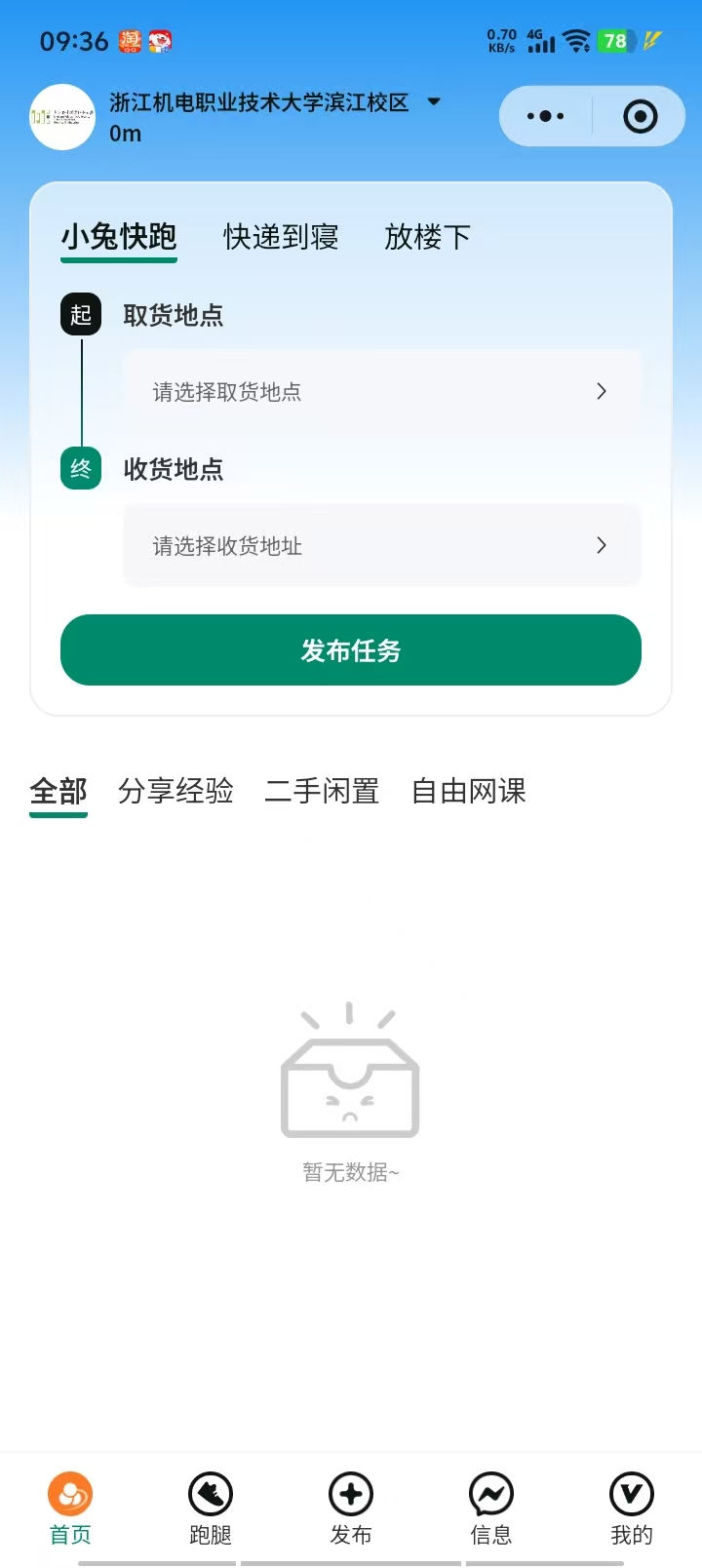Show the 全部 category
This screenshot has height=1568, width=702.
coord(58,791)
